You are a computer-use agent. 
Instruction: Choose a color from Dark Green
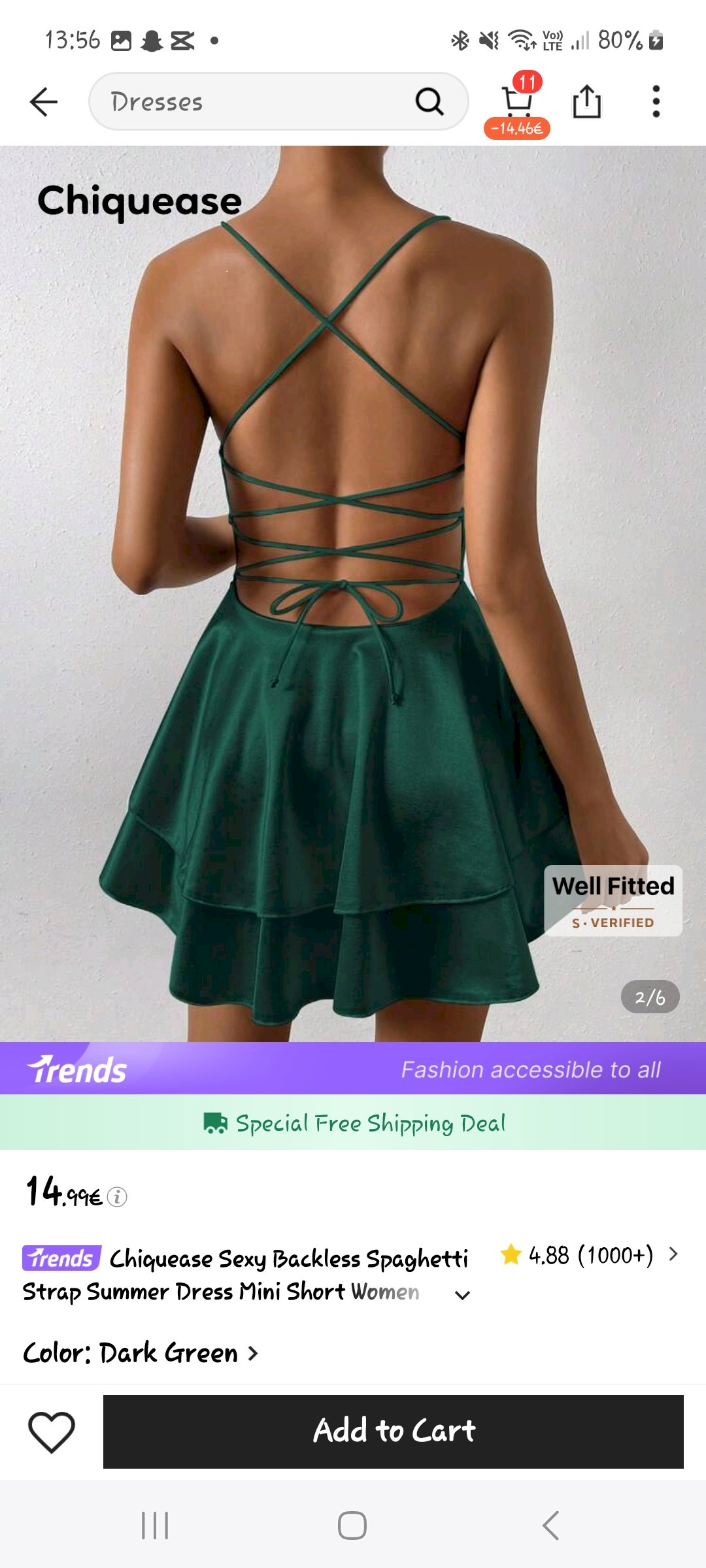(141, 1353)
